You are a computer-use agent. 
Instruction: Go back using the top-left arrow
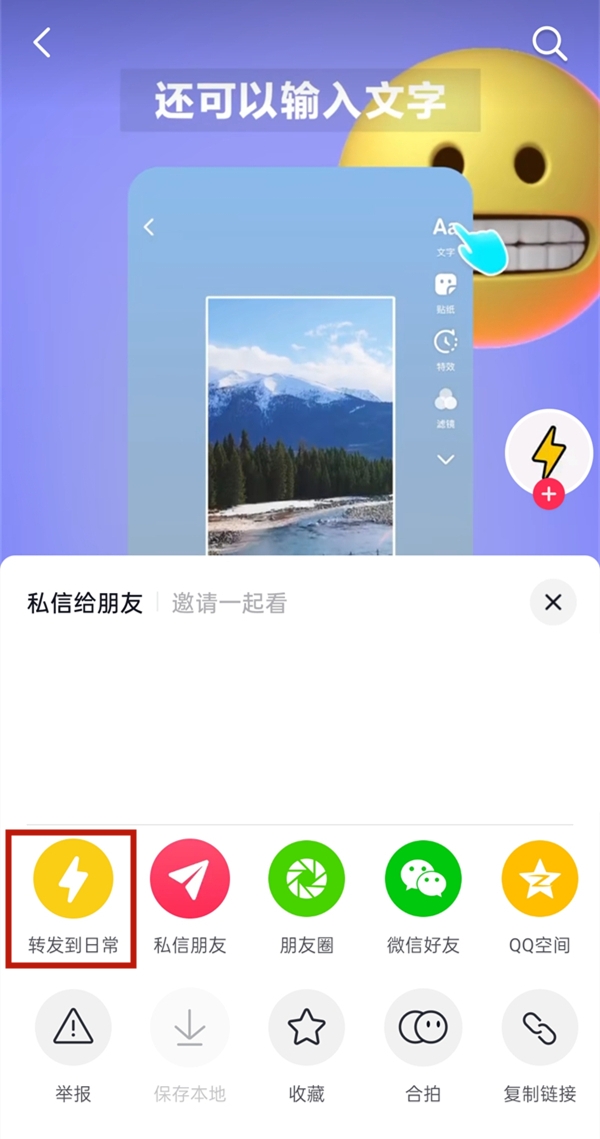pyautogui.click(x=42, y=43)
